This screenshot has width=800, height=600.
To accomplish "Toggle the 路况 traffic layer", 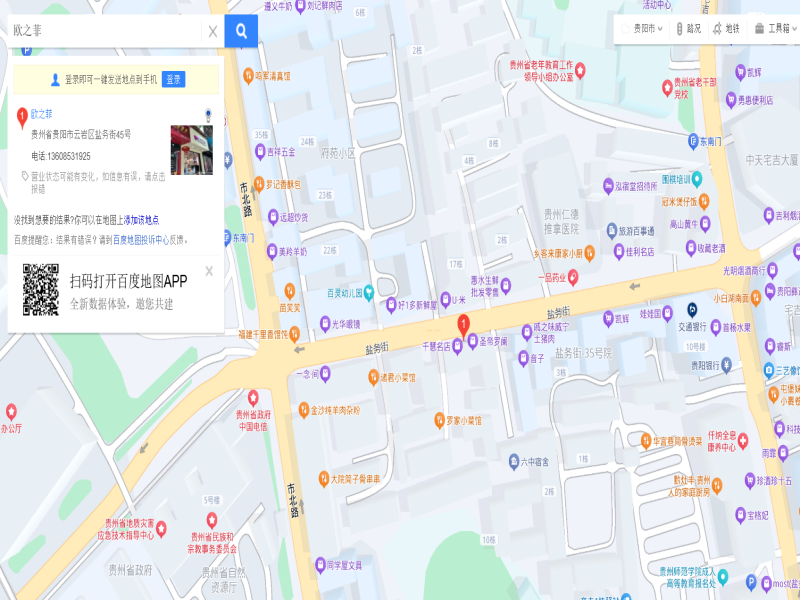I will (x=688, y=29).
